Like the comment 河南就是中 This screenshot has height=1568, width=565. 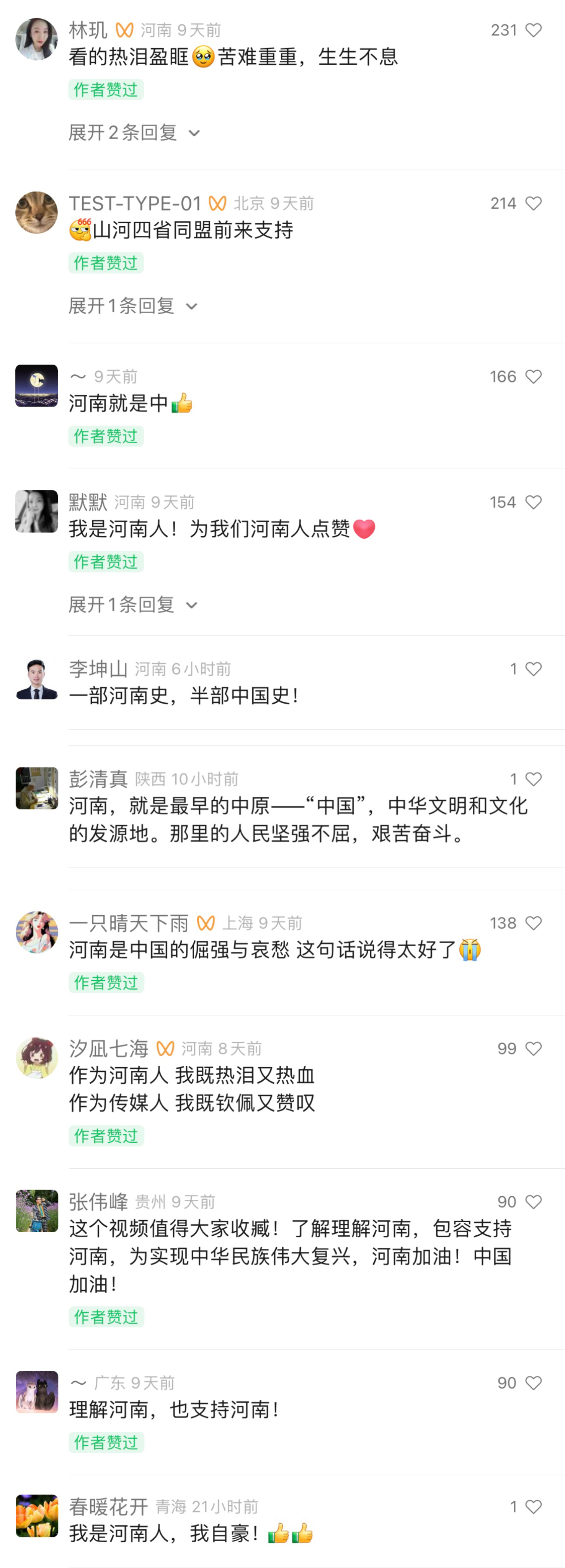coord(533,377)
